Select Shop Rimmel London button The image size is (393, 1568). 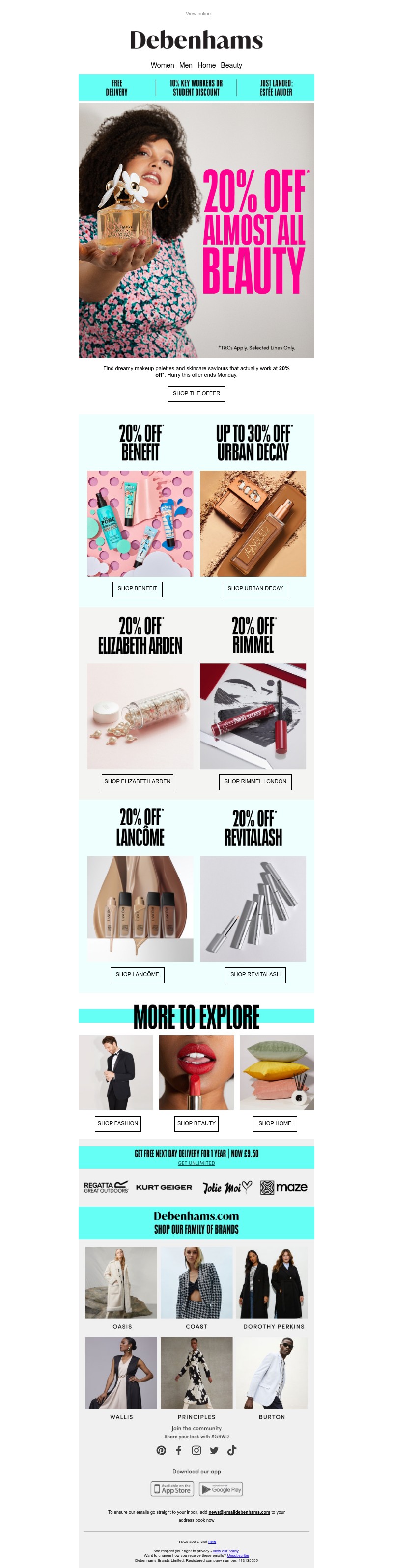tap(254, 782)
